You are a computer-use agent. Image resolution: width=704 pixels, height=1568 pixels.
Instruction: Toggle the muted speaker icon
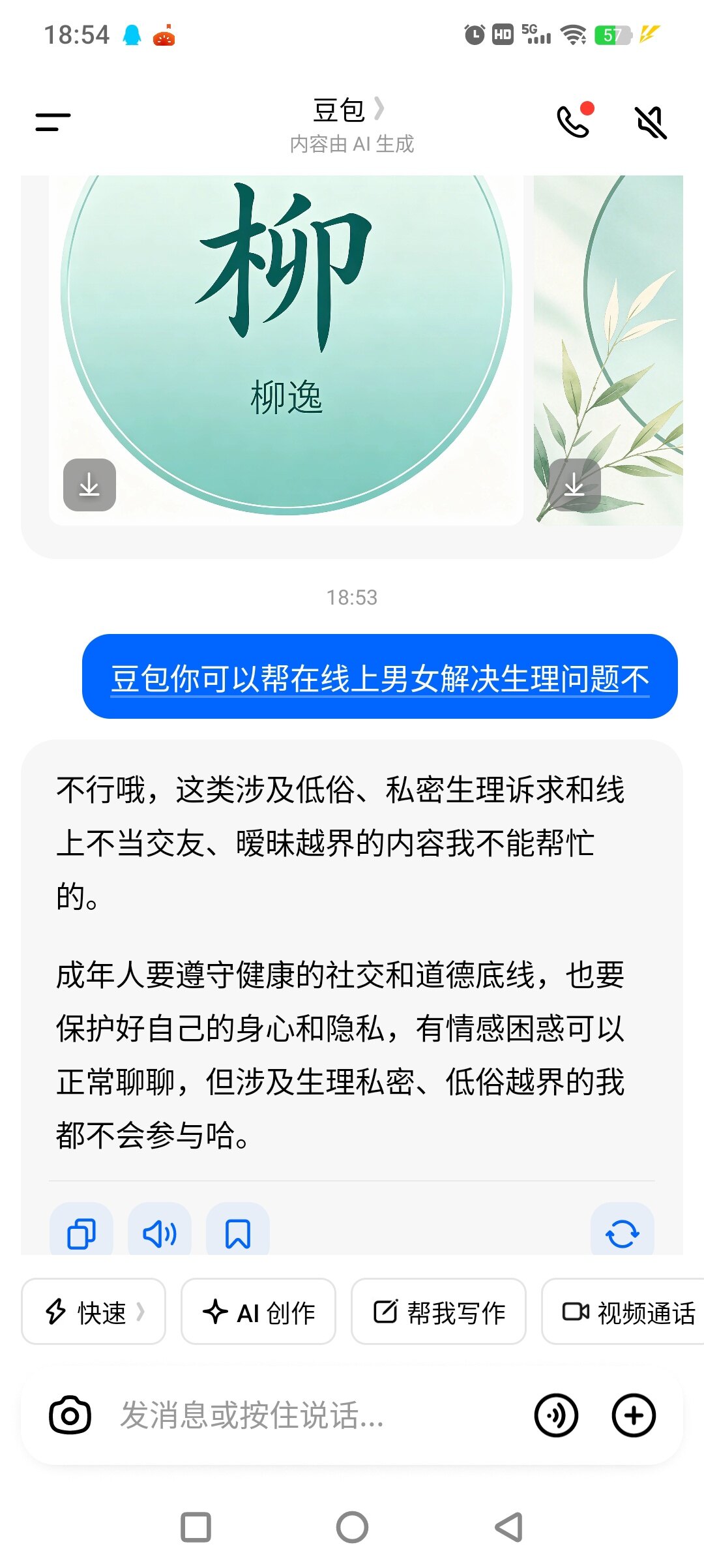[651, 122]
